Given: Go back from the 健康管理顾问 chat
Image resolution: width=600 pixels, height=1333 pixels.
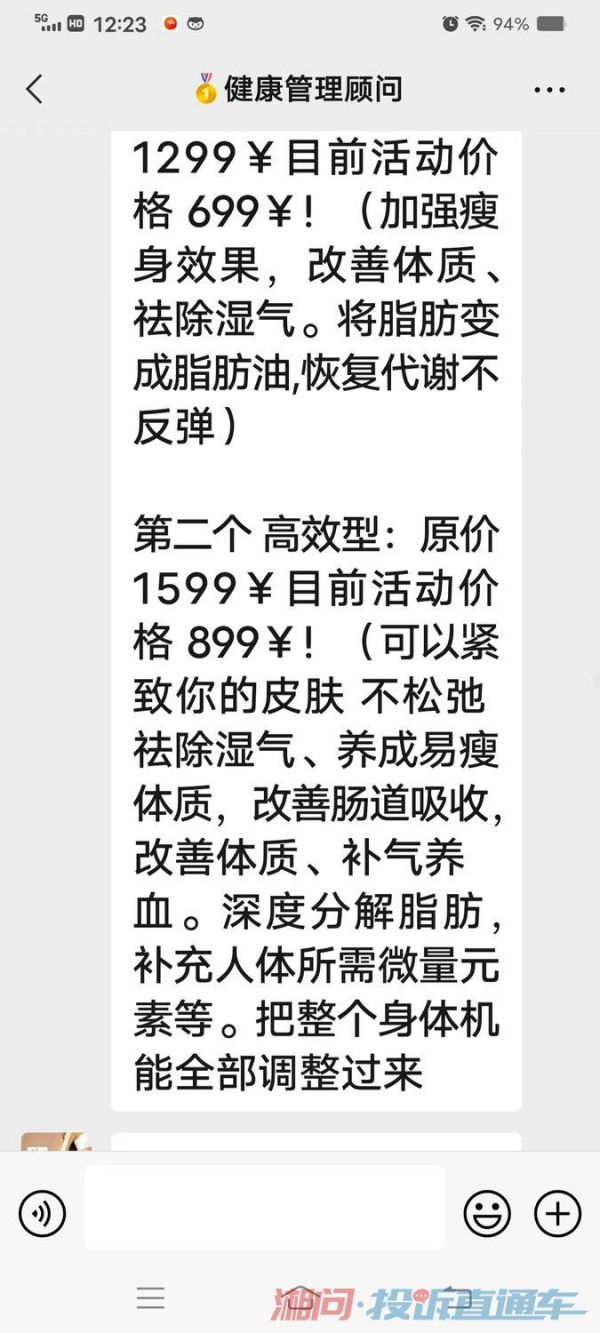Looking at the screenshot, I should tap(34, 90).
